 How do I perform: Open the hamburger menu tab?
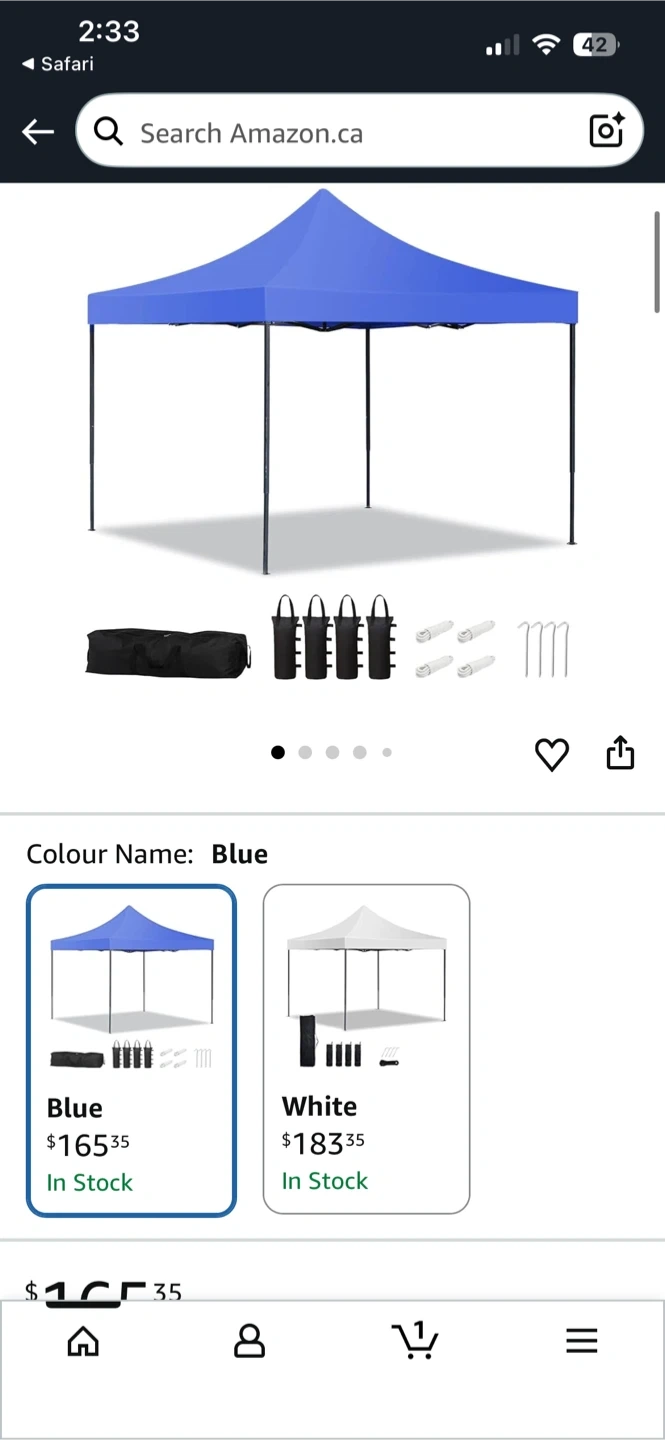click(x=581, y=1341)
